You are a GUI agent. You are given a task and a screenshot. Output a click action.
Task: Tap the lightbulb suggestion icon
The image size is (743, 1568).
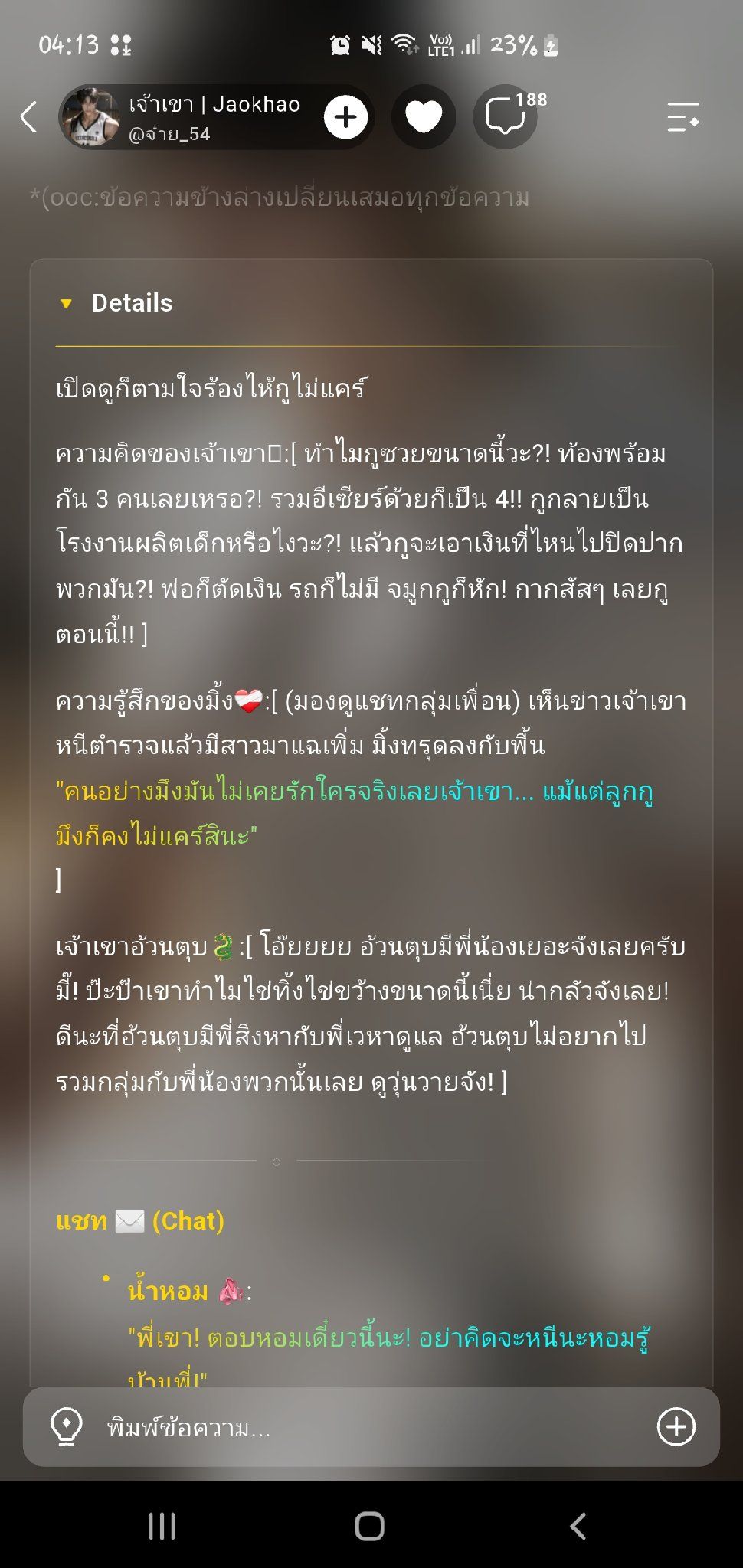click(x=66, y=1427)
